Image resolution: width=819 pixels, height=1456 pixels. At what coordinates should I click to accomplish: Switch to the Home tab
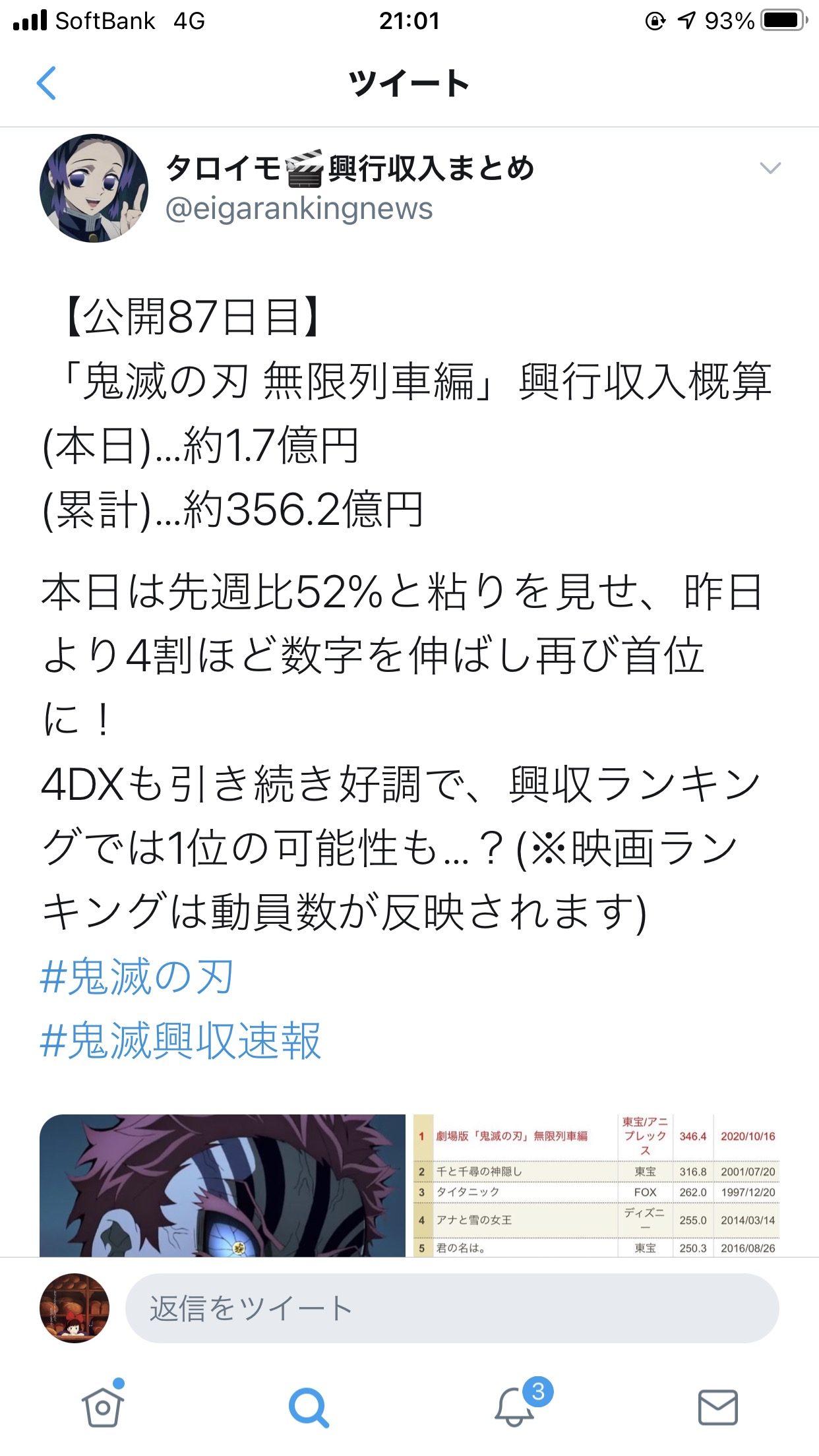(x=103, y=1407)
